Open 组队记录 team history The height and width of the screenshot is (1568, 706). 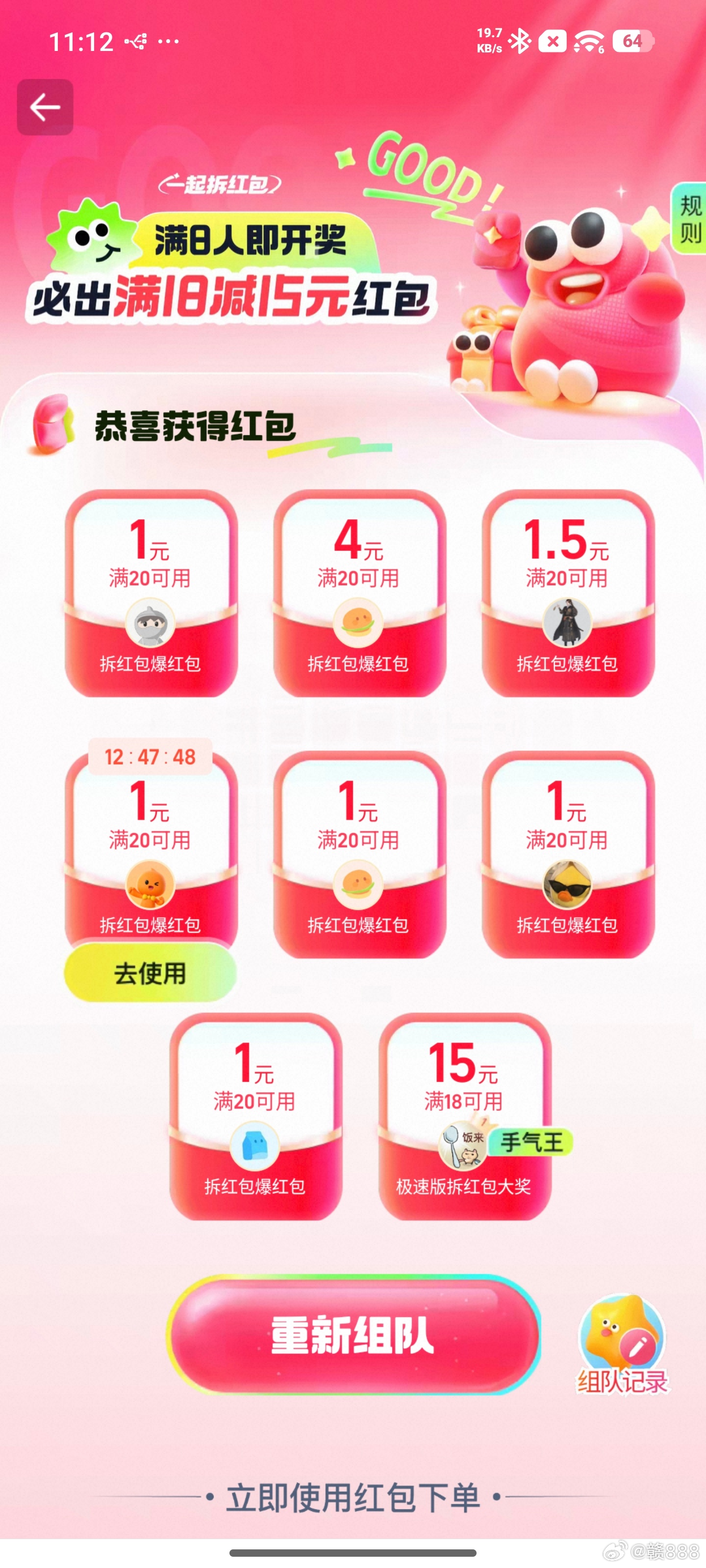(622, 1345)
